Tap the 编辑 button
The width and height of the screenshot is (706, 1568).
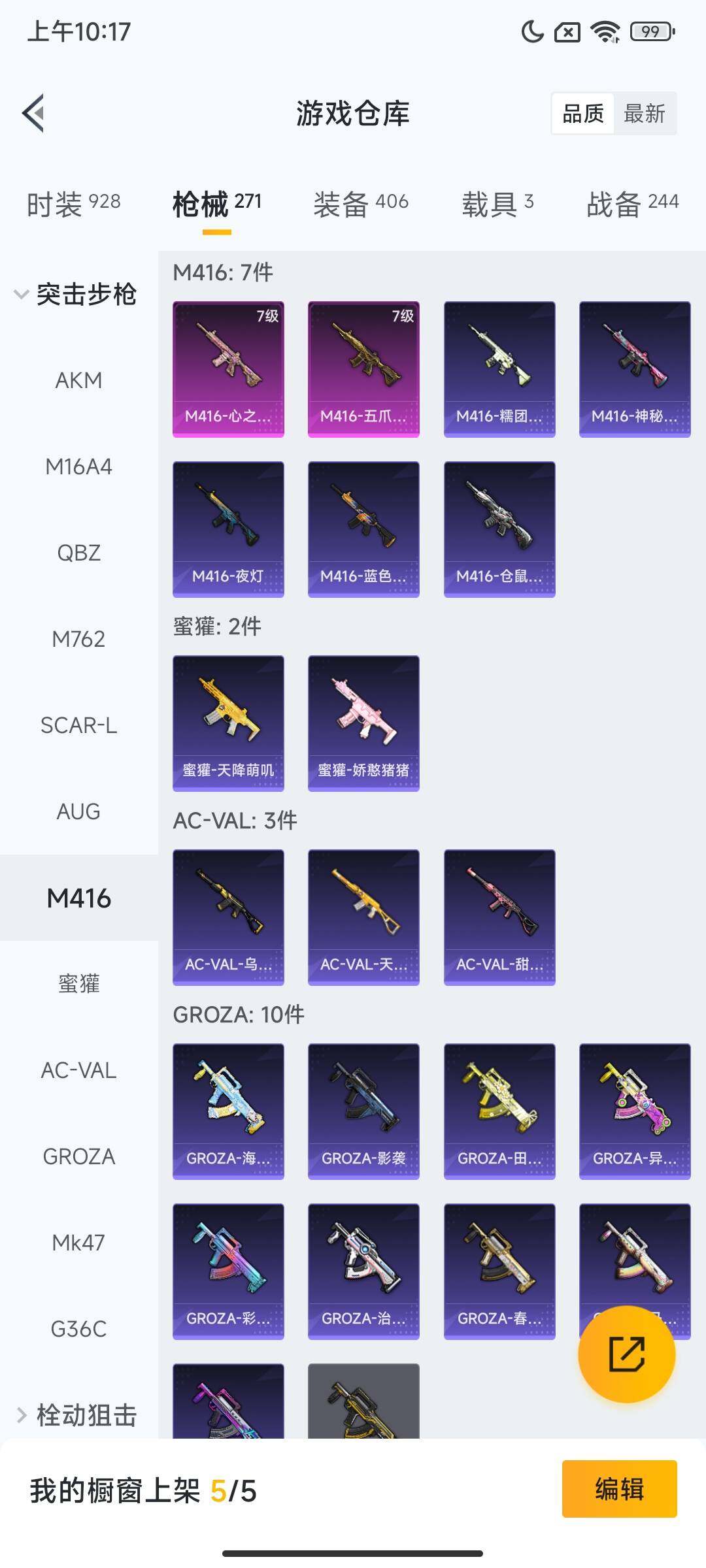(x=619, y=1489)
